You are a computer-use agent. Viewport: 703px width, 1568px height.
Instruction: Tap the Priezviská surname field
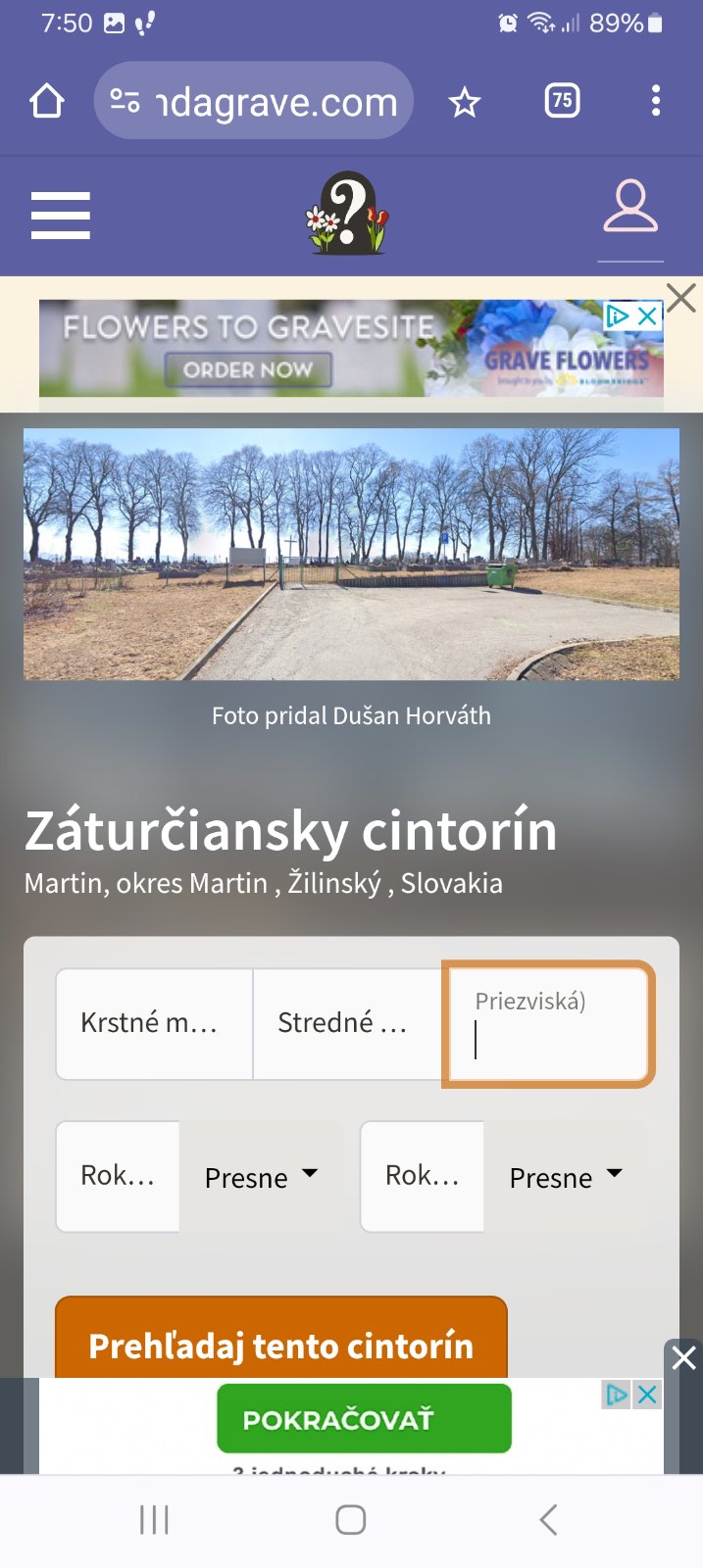549,1025
